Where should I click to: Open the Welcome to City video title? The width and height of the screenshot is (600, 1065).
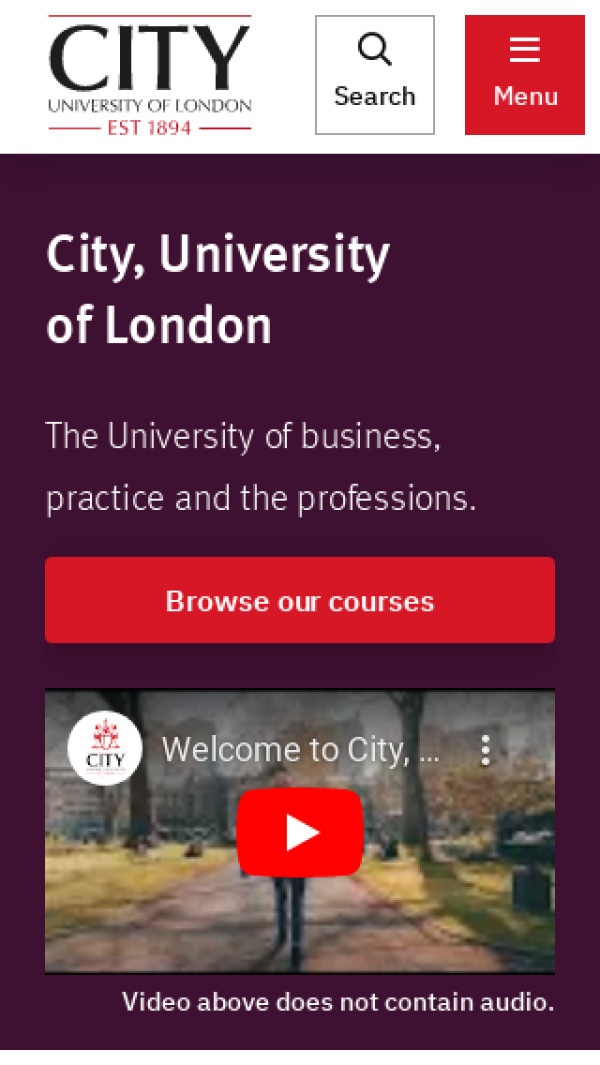pyautogui.click(x=300, y=749)
